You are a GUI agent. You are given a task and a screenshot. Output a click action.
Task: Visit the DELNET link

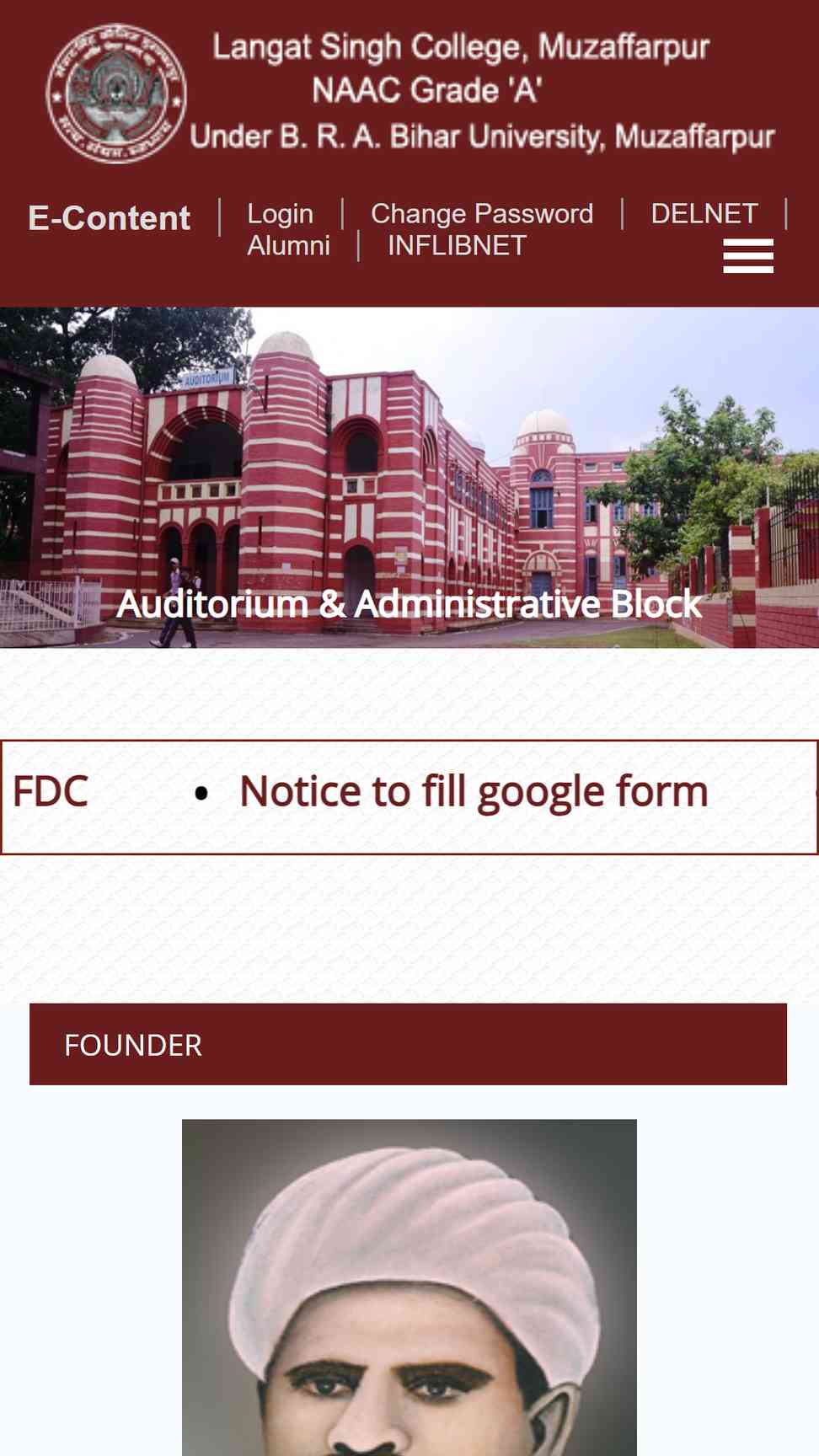click(704, 214)
